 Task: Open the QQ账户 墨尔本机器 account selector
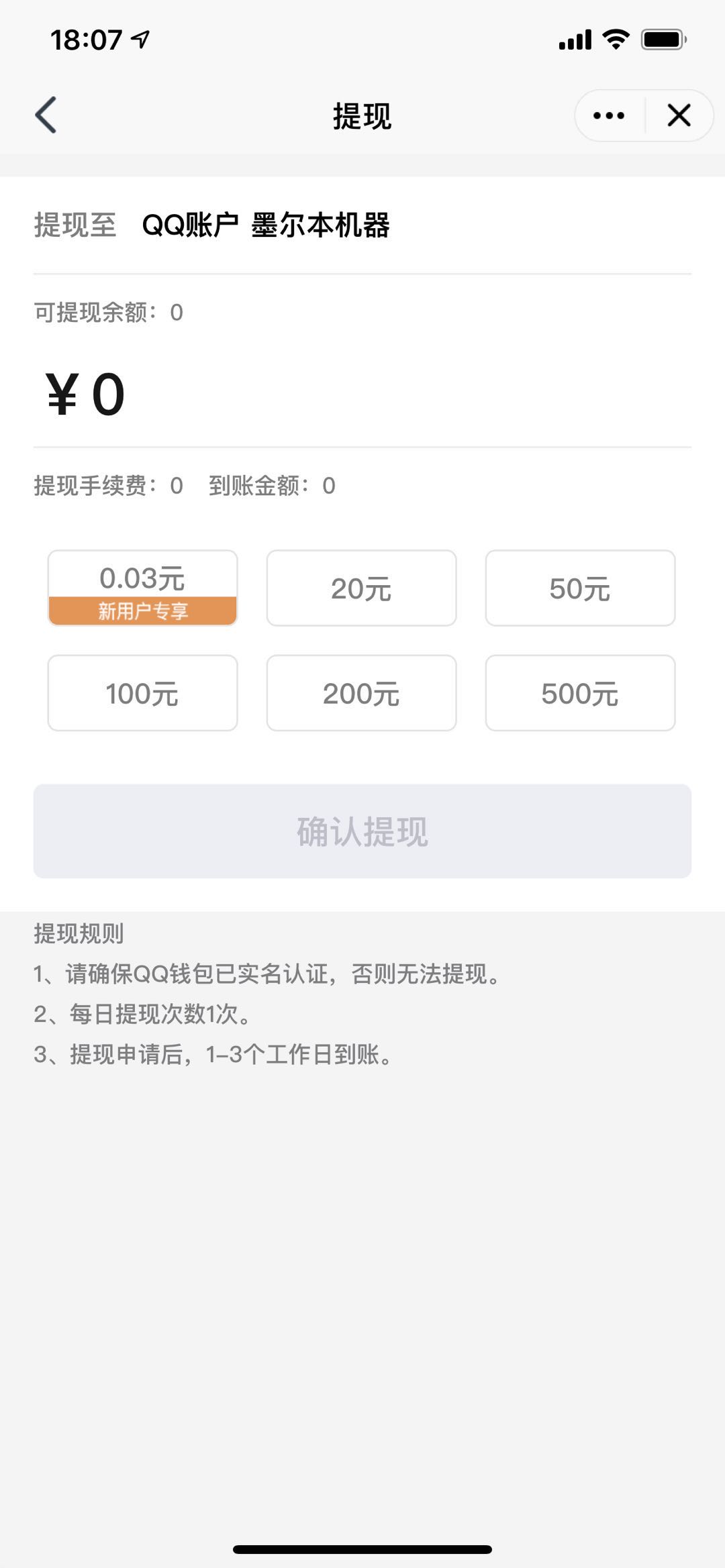pos(267,226)
